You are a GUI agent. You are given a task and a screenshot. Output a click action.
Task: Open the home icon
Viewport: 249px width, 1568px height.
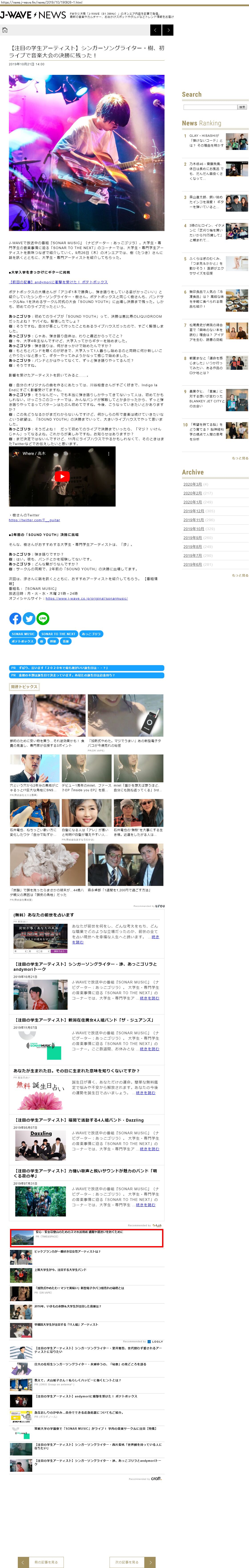(5, 30)
